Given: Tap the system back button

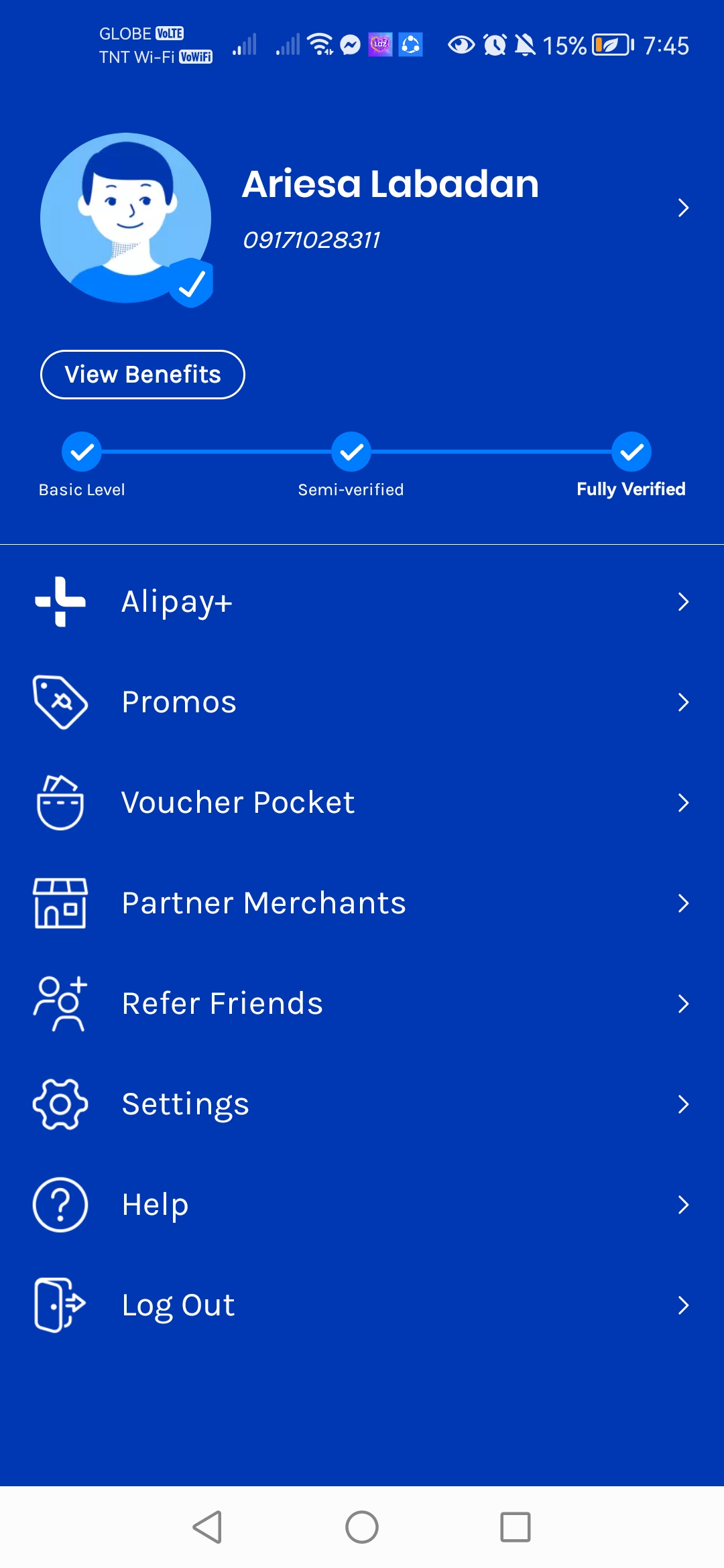Looking at the screenshot, I should point(207,1527).
